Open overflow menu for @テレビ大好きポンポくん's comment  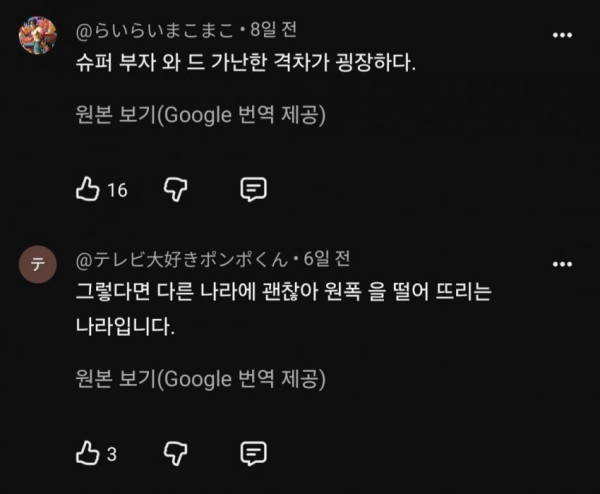tap(562, 264)
